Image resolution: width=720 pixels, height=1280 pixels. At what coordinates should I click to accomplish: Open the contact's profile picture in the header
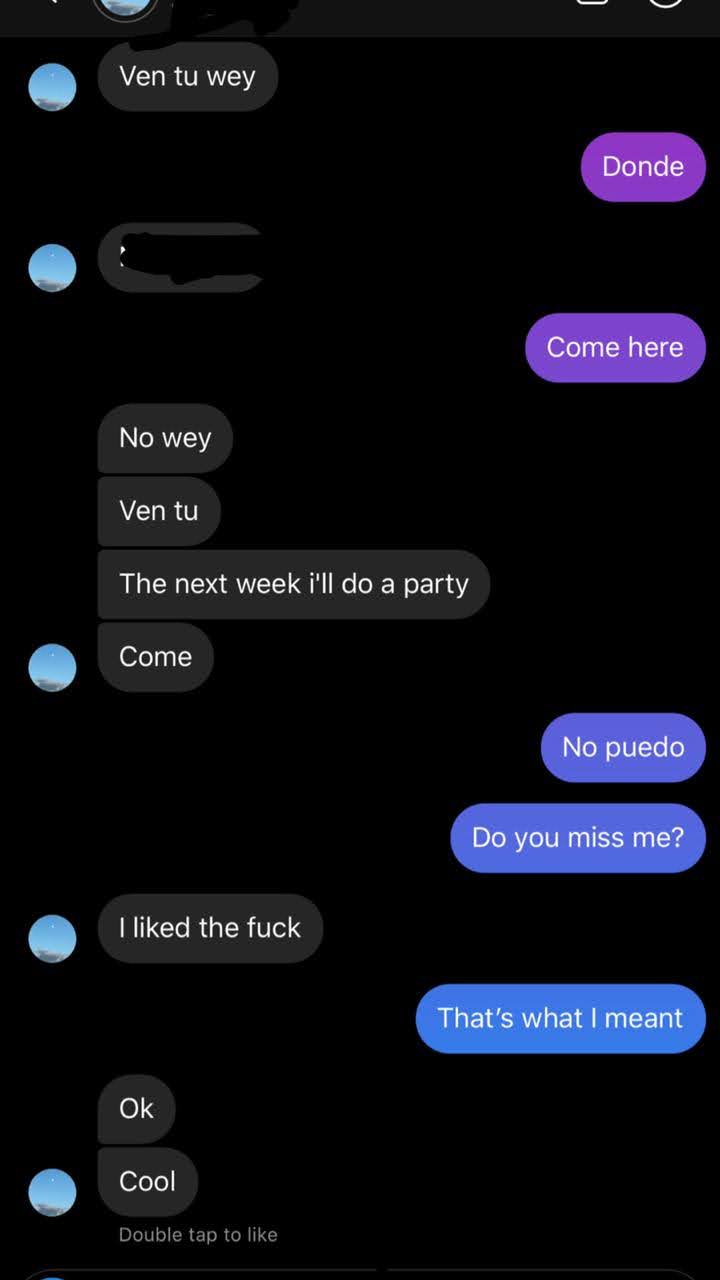pyautogui.click(x=125, y=6)
